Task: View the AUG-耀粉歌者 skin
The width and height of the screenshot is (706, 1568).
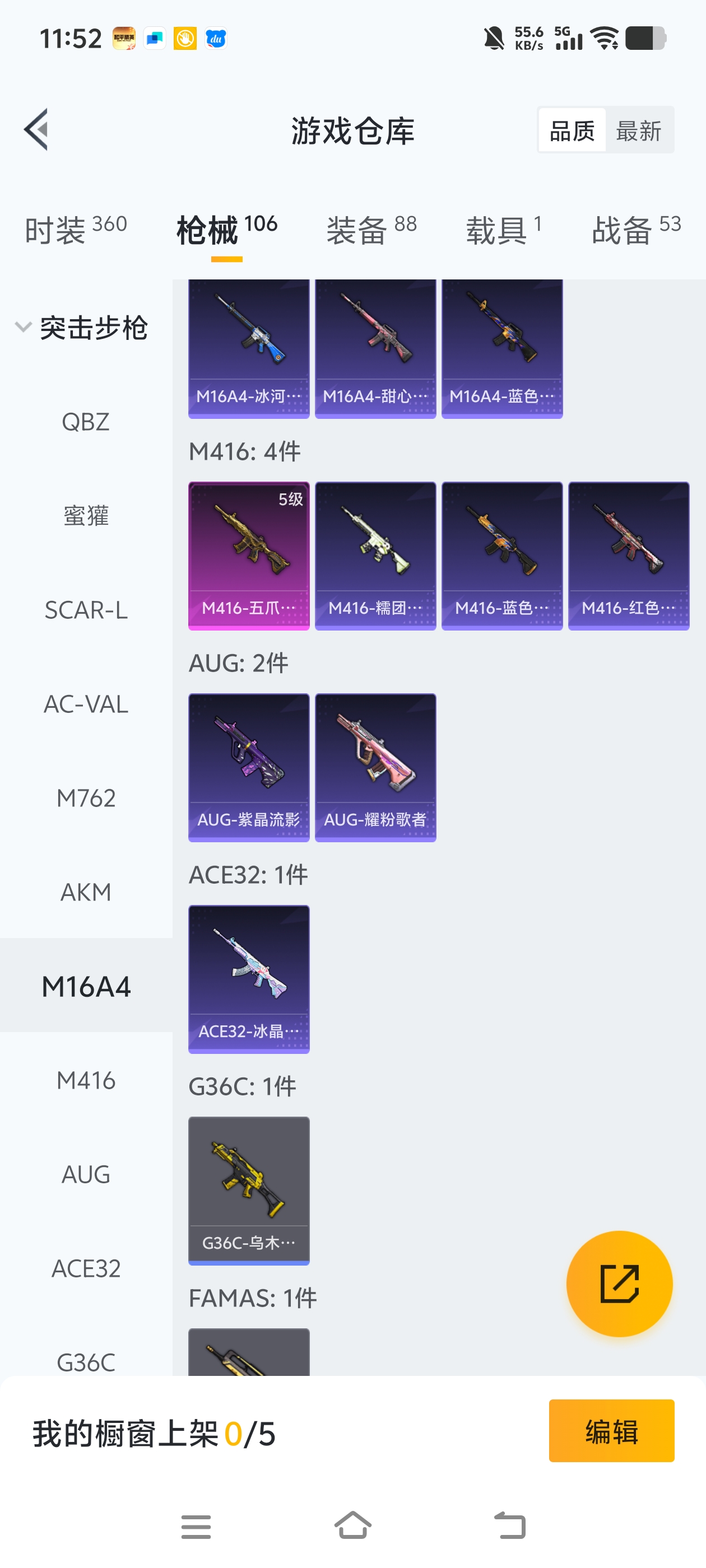Action: [375, 767]
